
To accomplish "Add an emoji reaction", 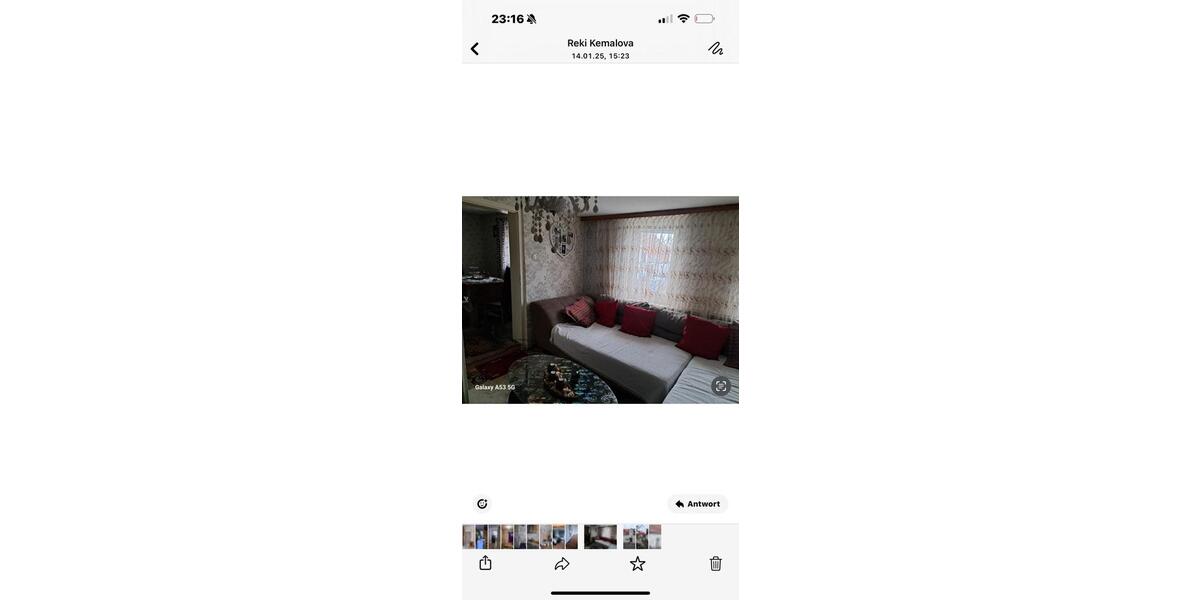I will [x=482, y=504].
